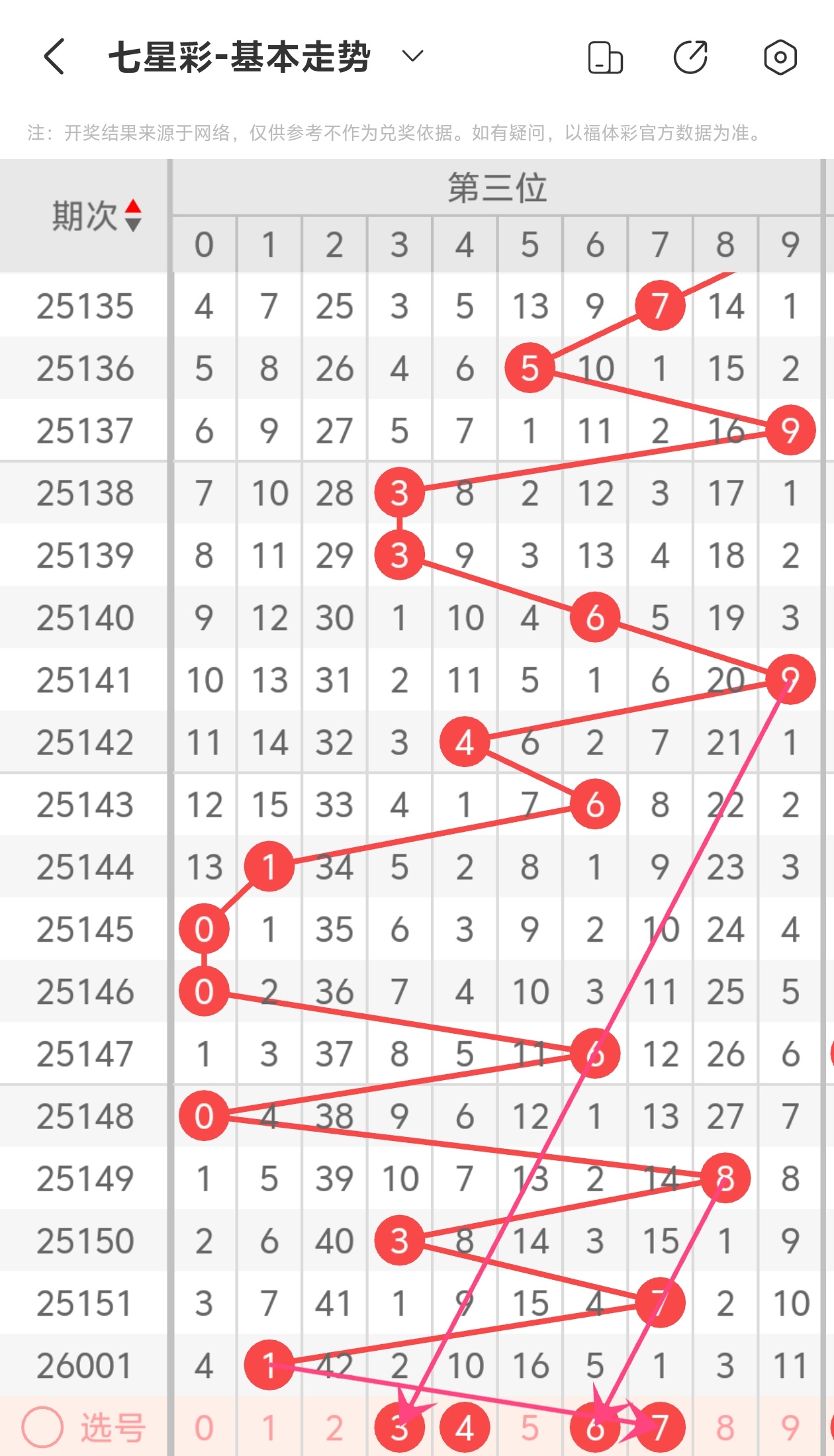Tap the 选号 circle at the bottom
Image resolution: width=834 pixels, height=1456 pixels.
pyautogui.click(x=42, y=1428)
